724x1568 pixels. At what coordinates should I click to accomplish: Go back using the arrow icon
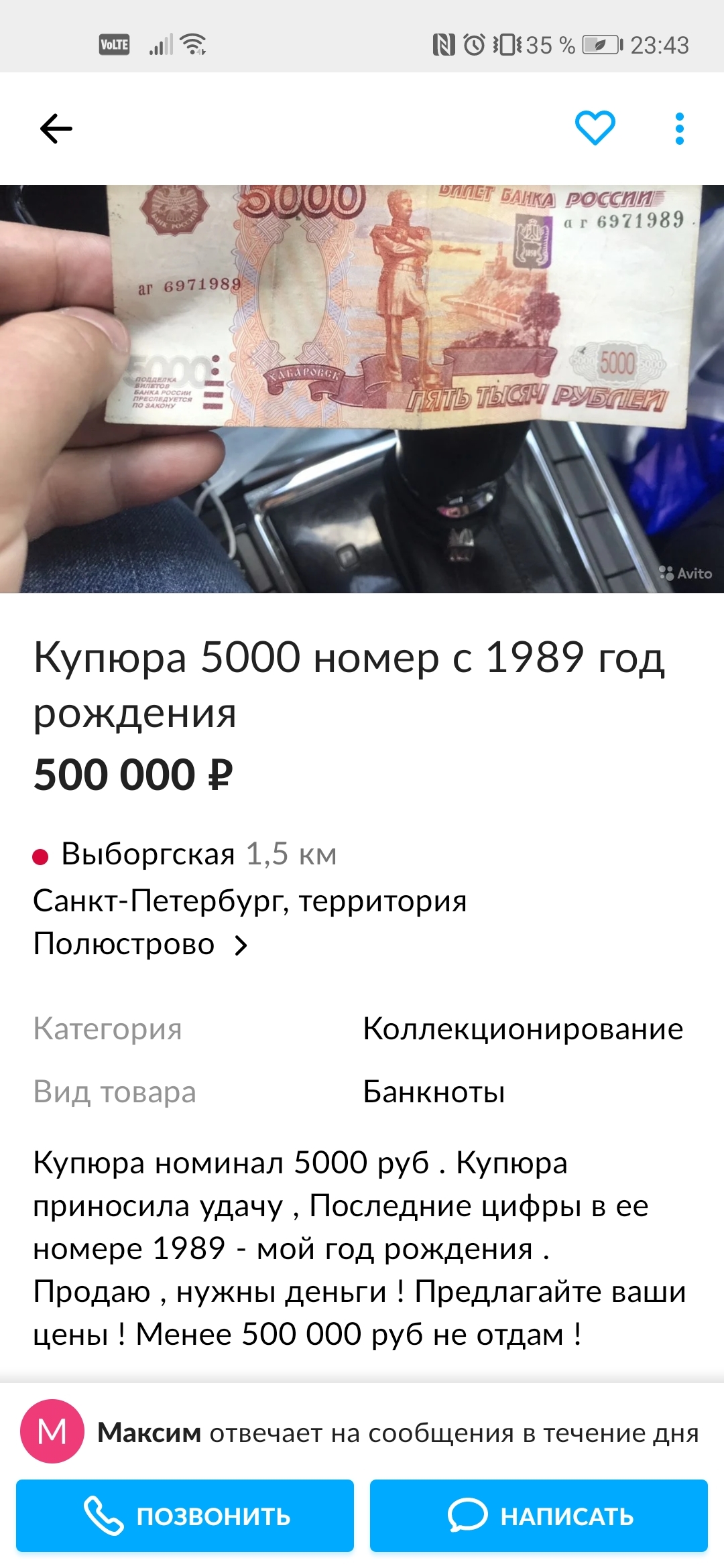[56, 129]
